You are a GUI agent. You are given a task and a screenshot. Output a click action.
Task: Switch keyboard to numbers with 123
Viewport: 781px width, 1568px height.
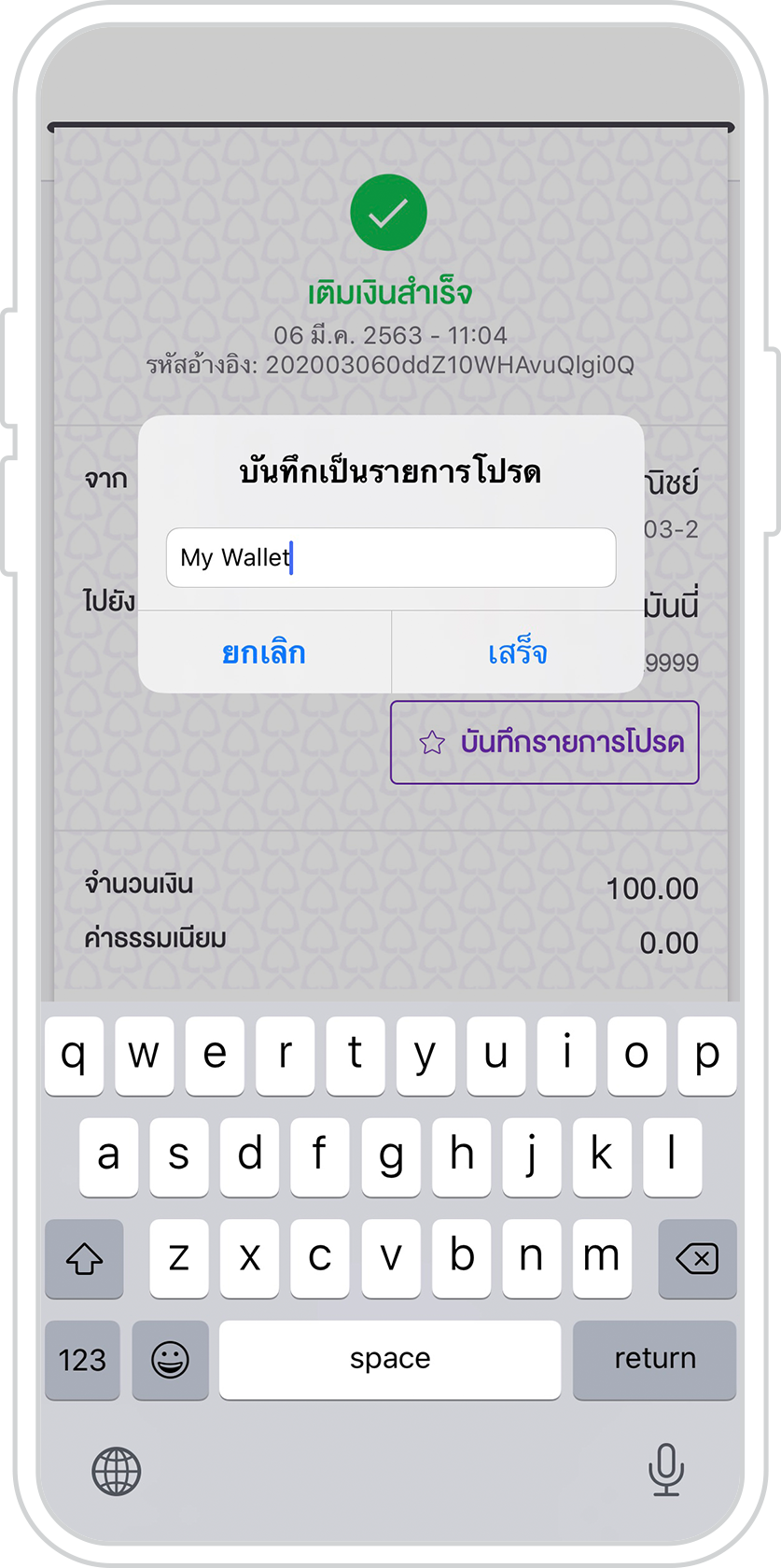pos(82,1360)
